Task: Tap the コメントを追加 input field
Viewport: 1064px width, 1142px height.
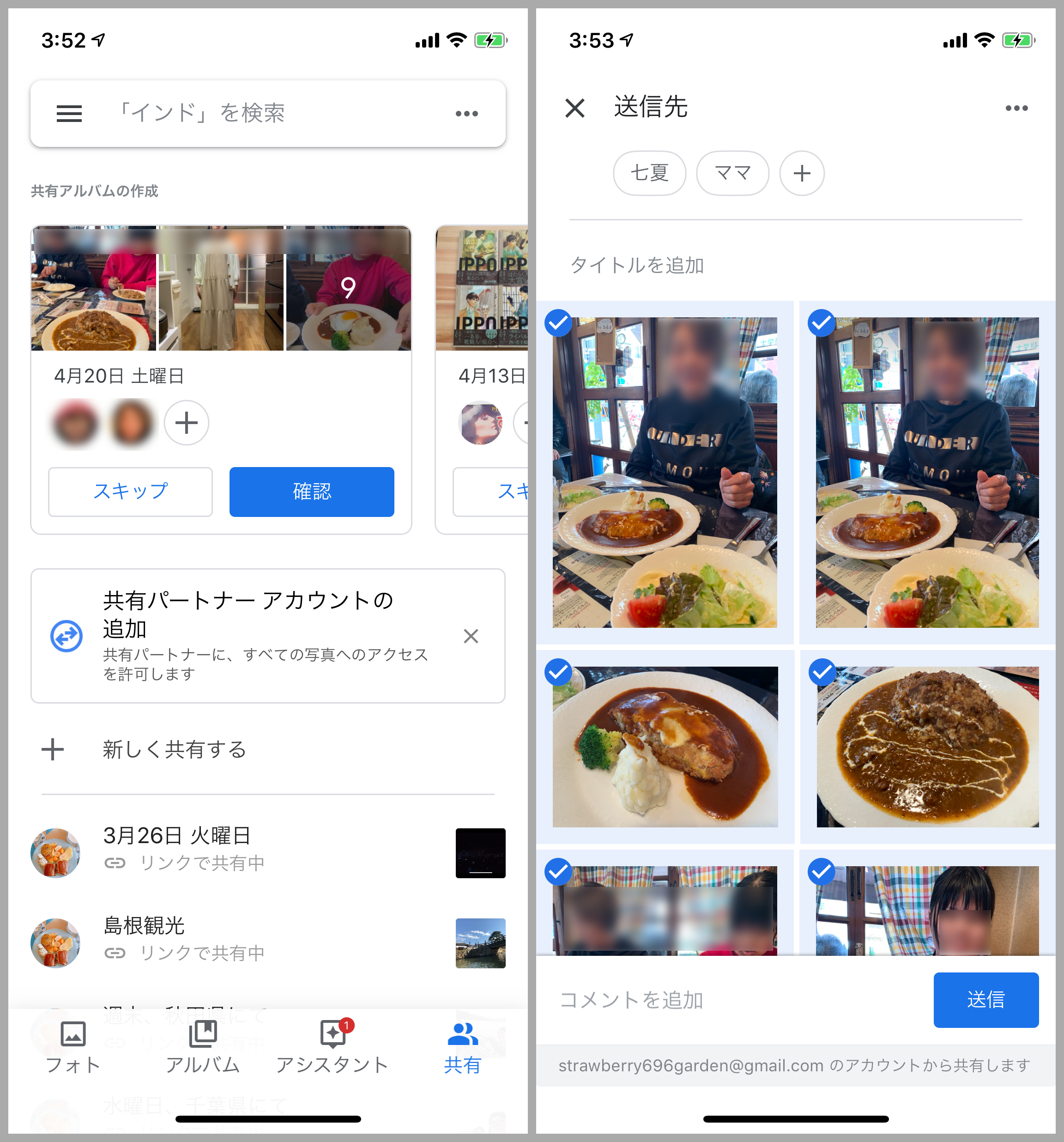Action: (632, 1000)
